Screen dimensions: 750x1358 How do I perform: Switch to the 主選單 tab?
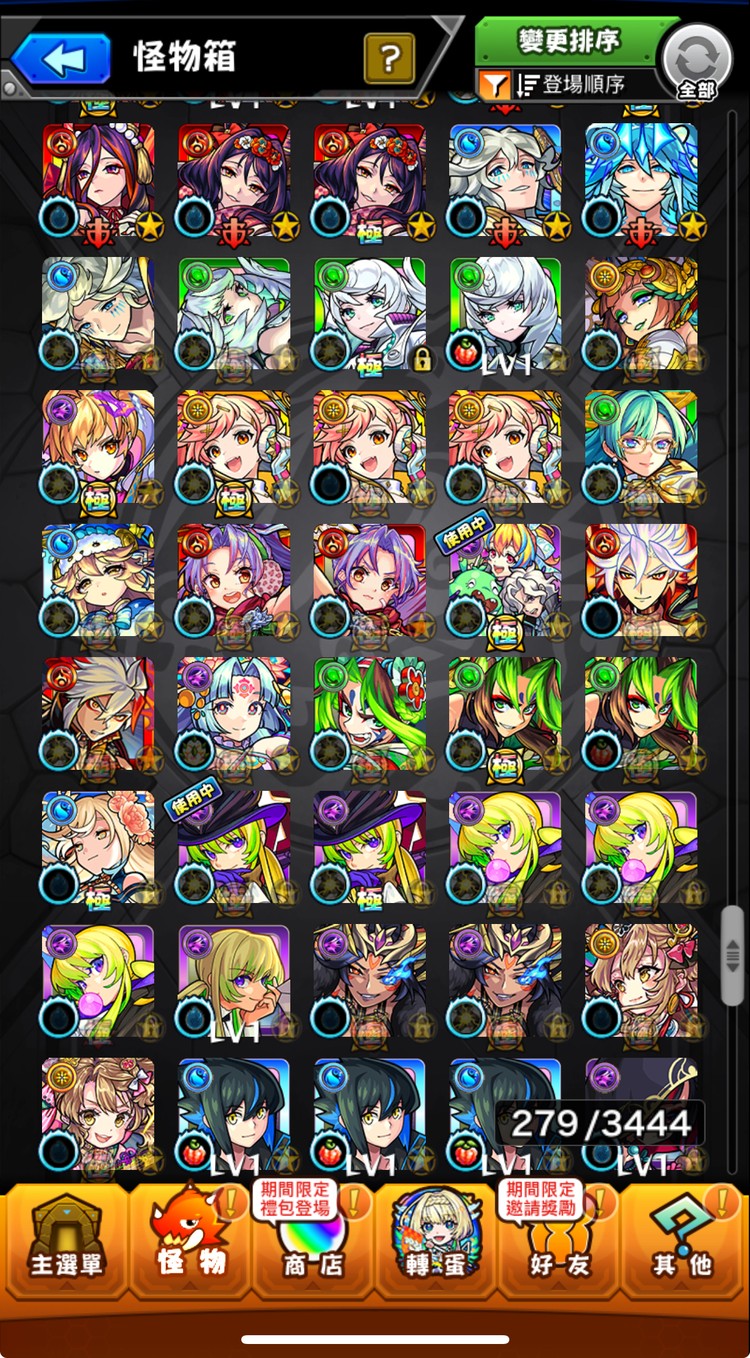click(66, 1240)
